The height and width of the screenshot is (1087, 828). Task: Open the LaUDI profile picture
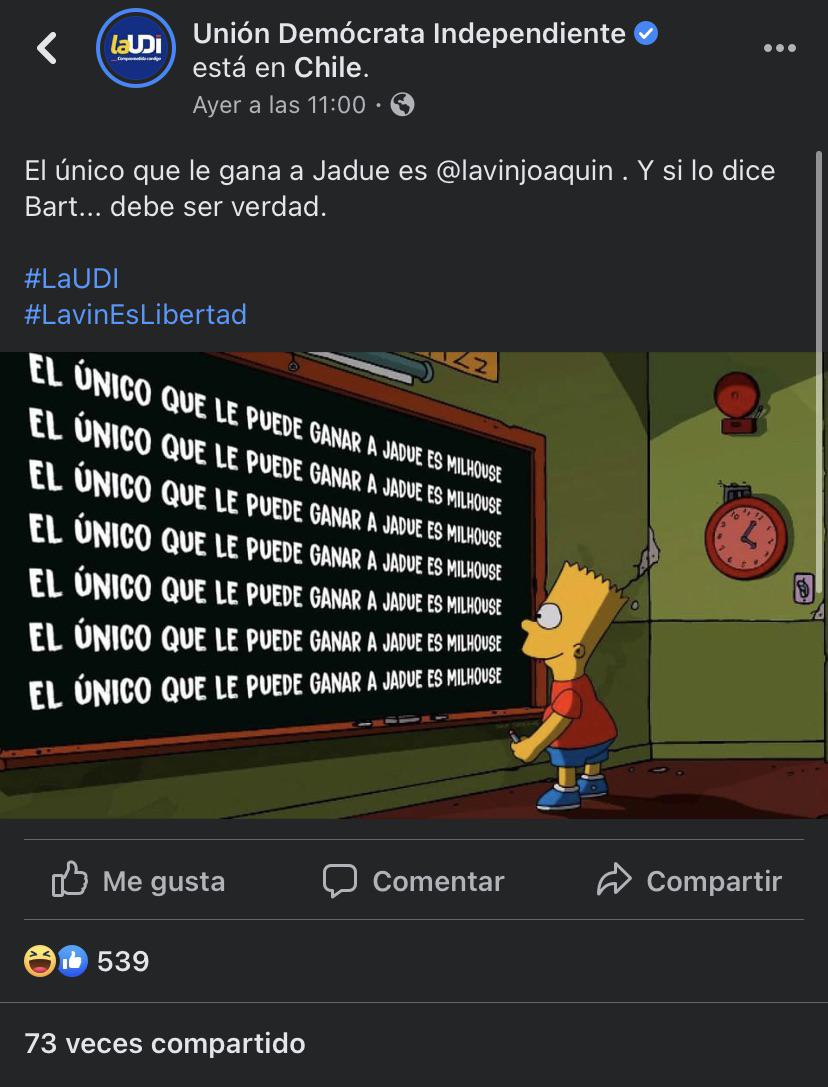pyautogui.click(x=135, y=48)
